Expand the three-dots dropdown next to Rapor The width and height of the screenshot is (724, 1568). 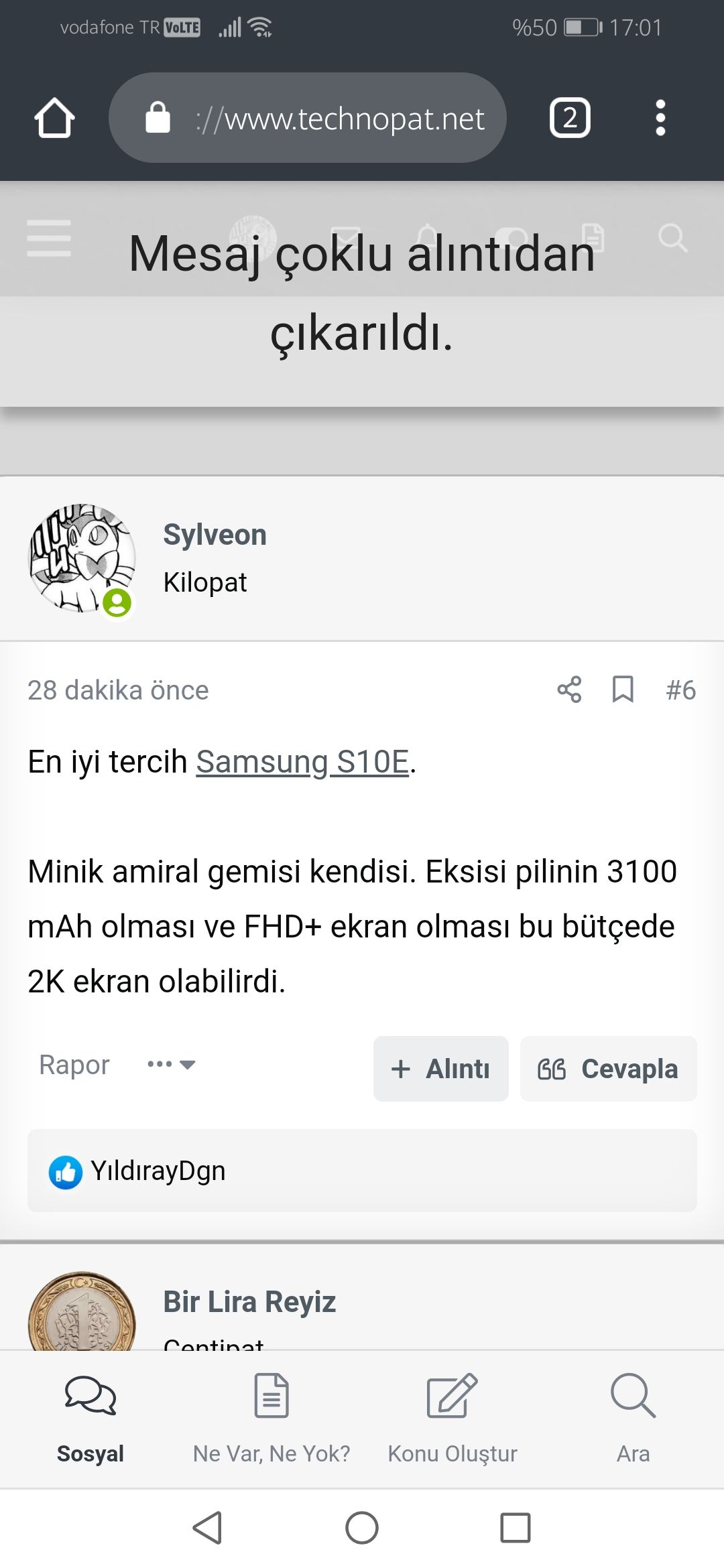[x=171, y=1065]
